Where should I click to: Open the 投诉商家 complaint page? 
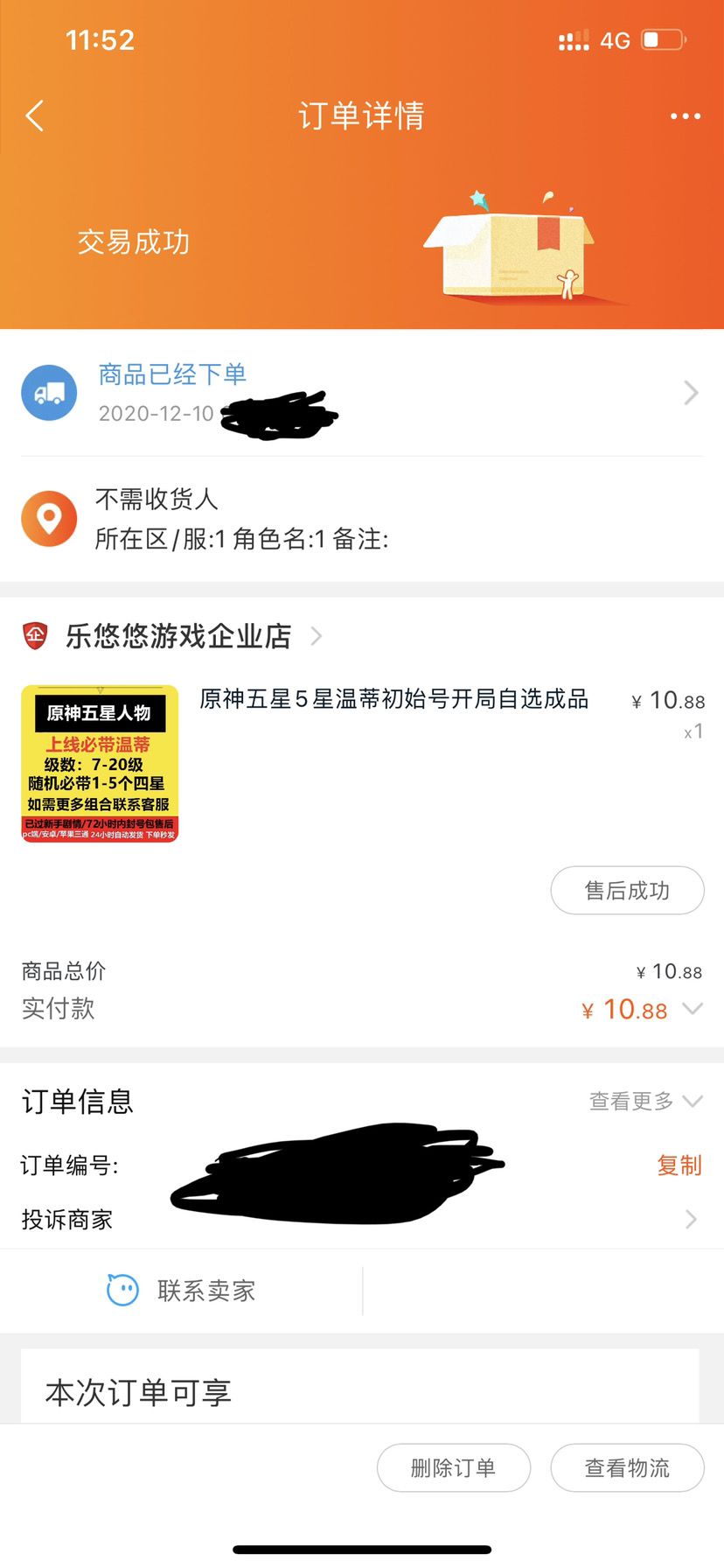tap(66, 1219)
